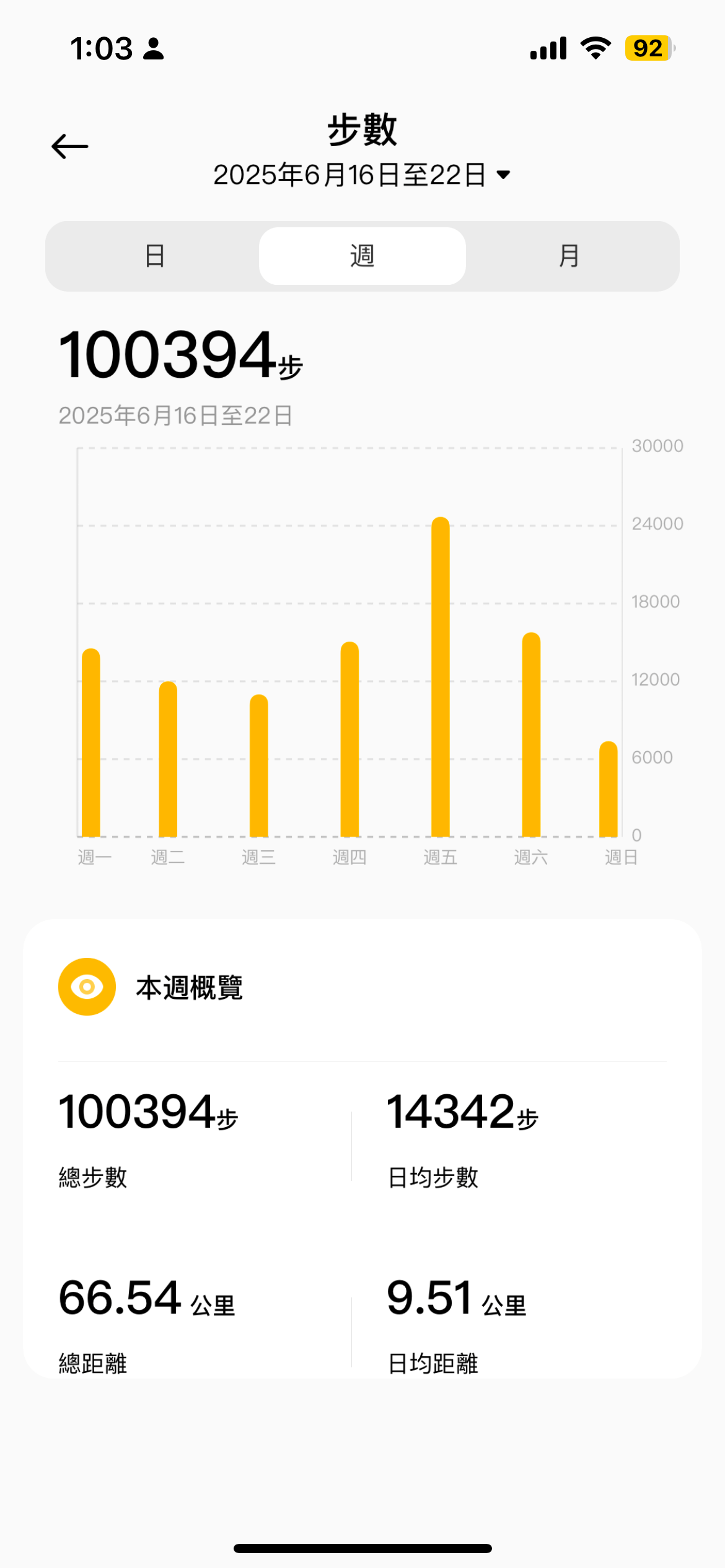Tap the 週日 bar in the chart

pyautogui.click(x=609, y=788)
